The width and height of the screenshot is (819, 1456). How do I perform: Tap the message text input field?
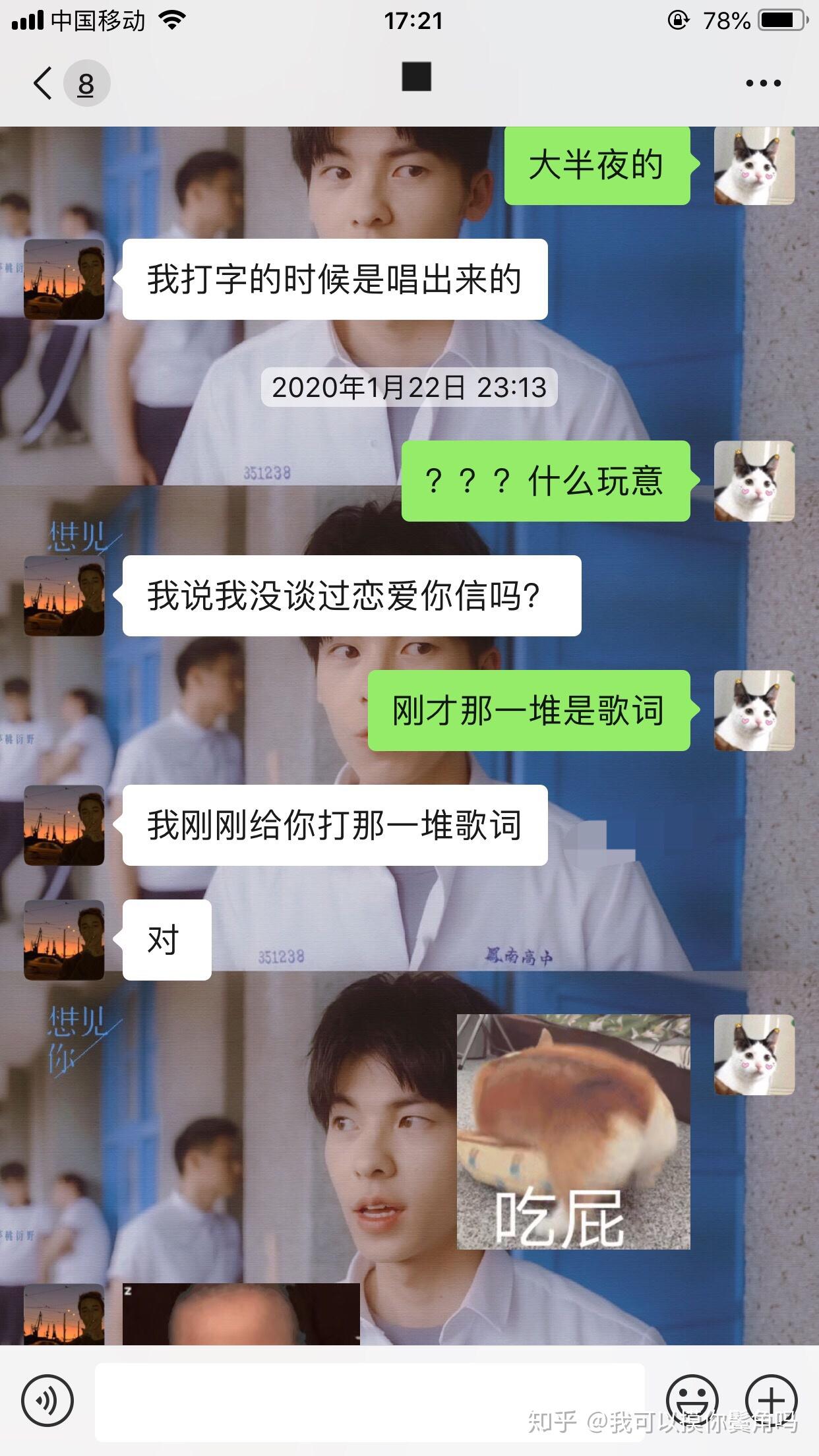click(x=369, y=1401)
